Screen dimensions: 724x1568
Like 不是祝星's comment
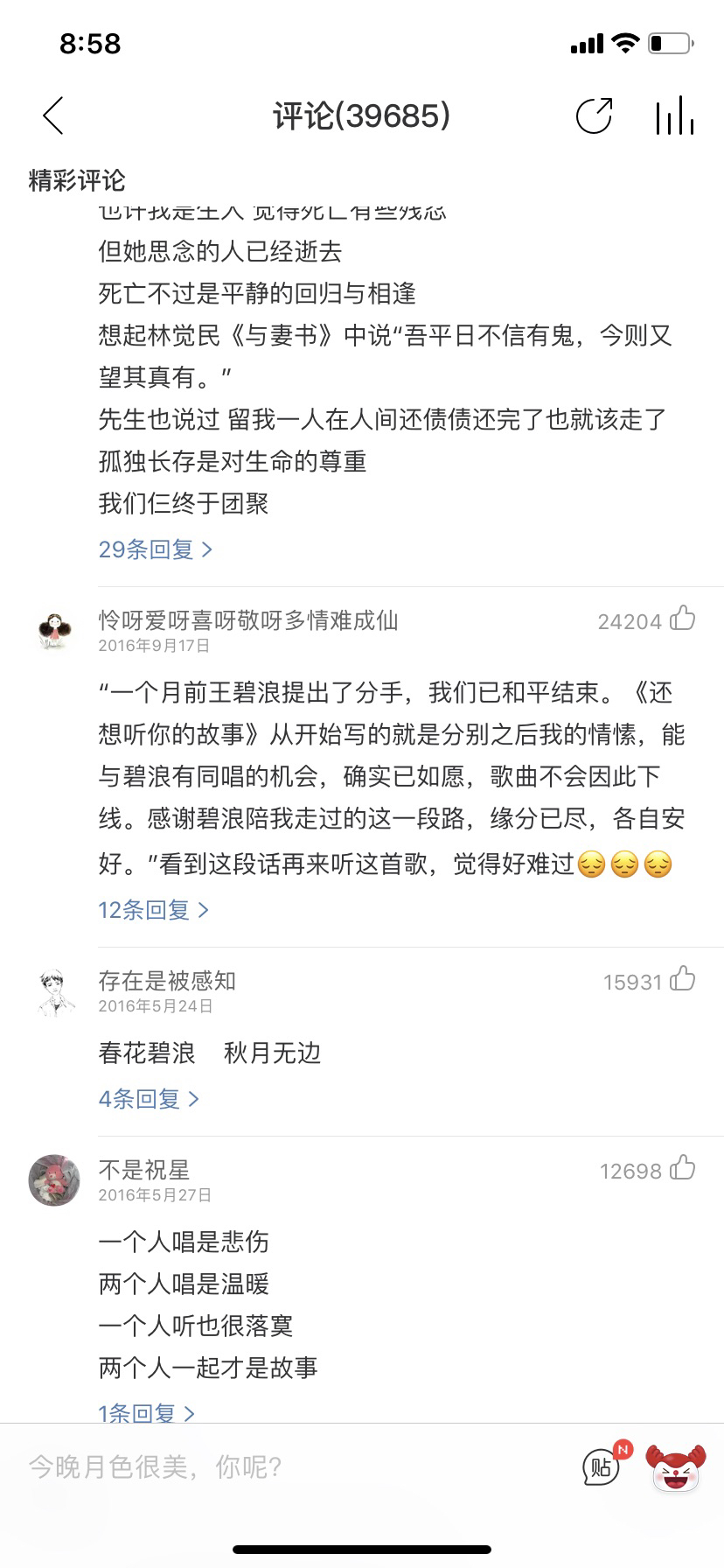(x=683, y=1169)
